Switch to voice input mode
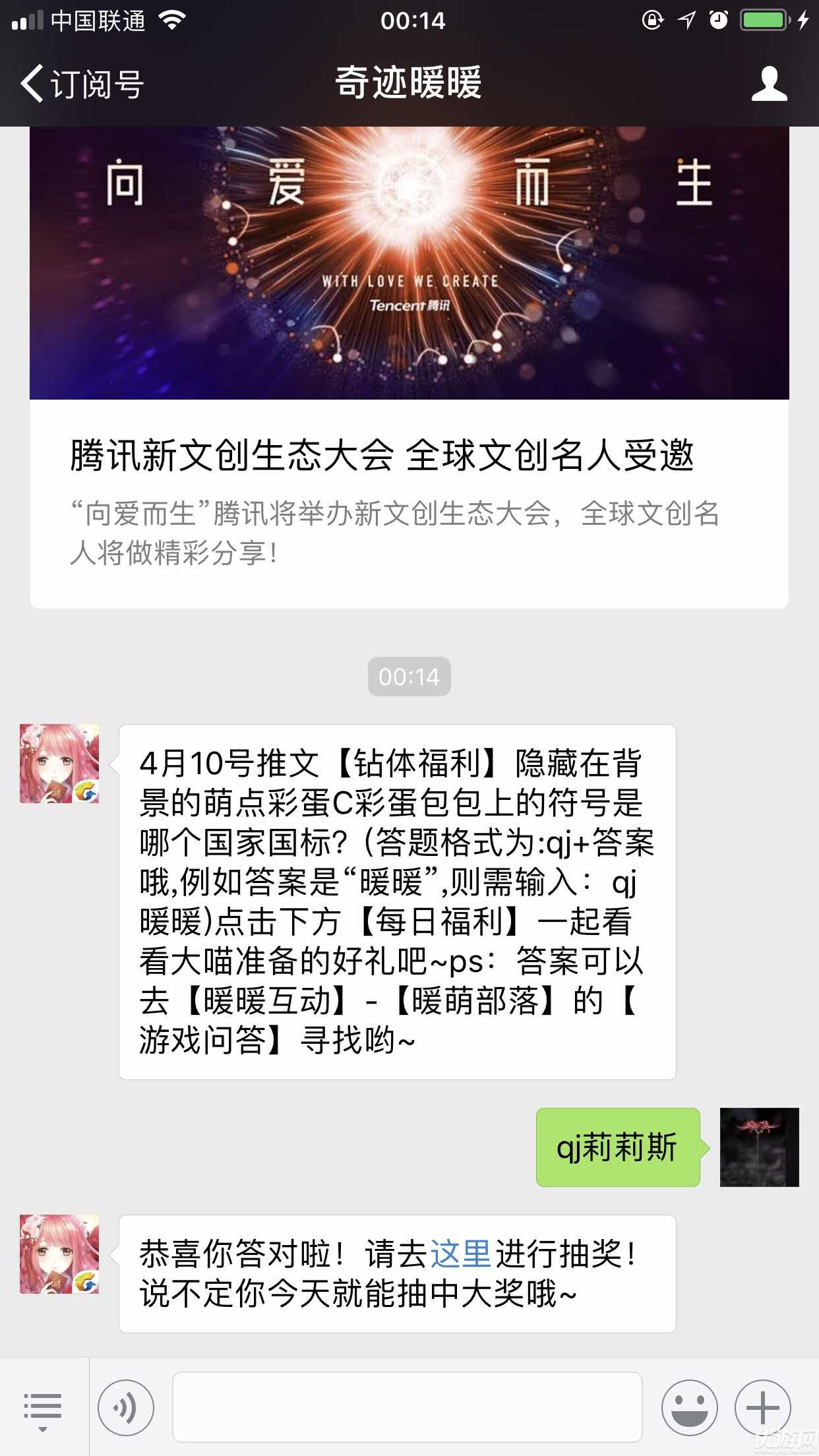819x1456 pixels. click(126, 1408)
